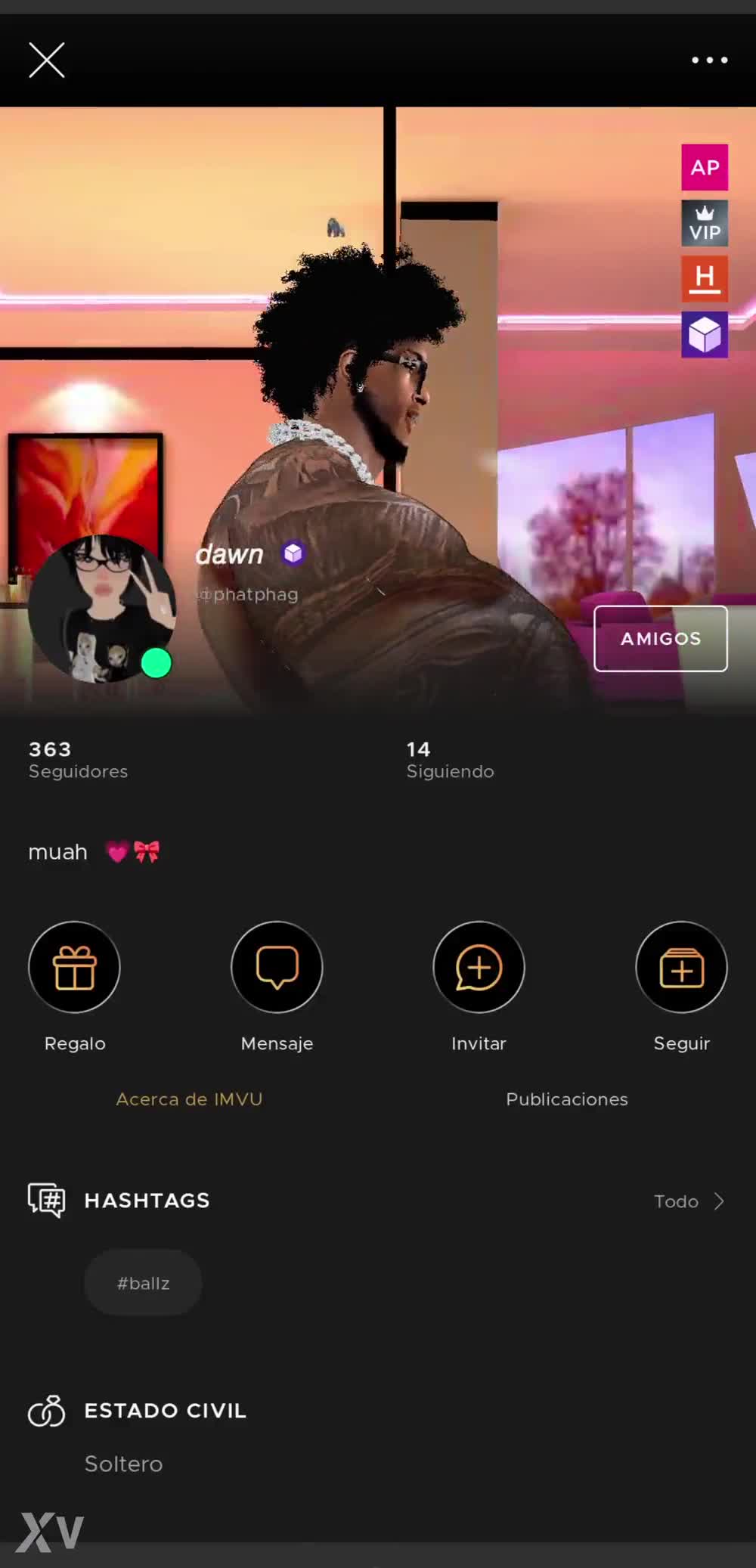Tap the VIP crown badge
Screen dimensions: 756x1568
705,224
